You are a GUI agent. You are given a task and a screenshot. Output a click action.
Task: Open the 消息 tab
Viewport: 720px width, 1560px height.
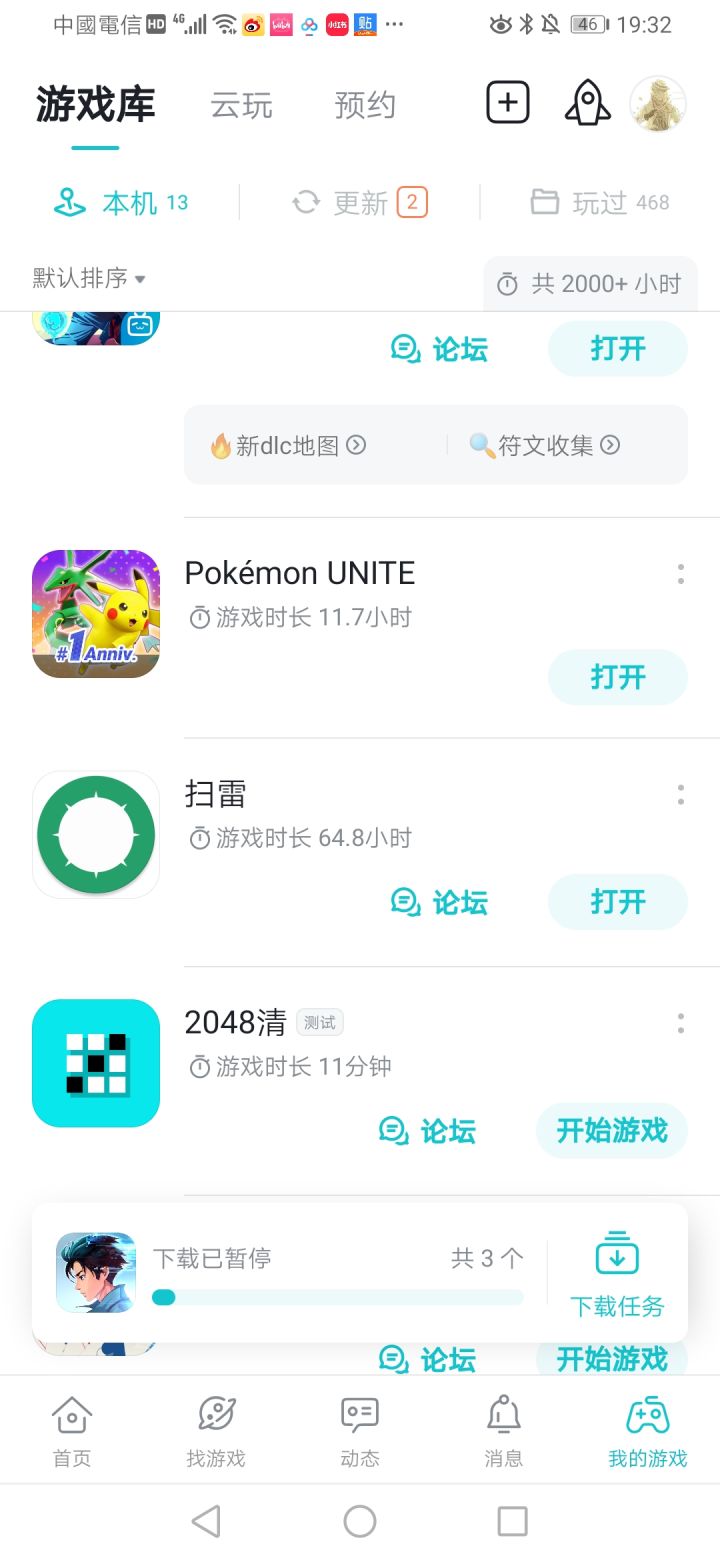coord(503,1431)
